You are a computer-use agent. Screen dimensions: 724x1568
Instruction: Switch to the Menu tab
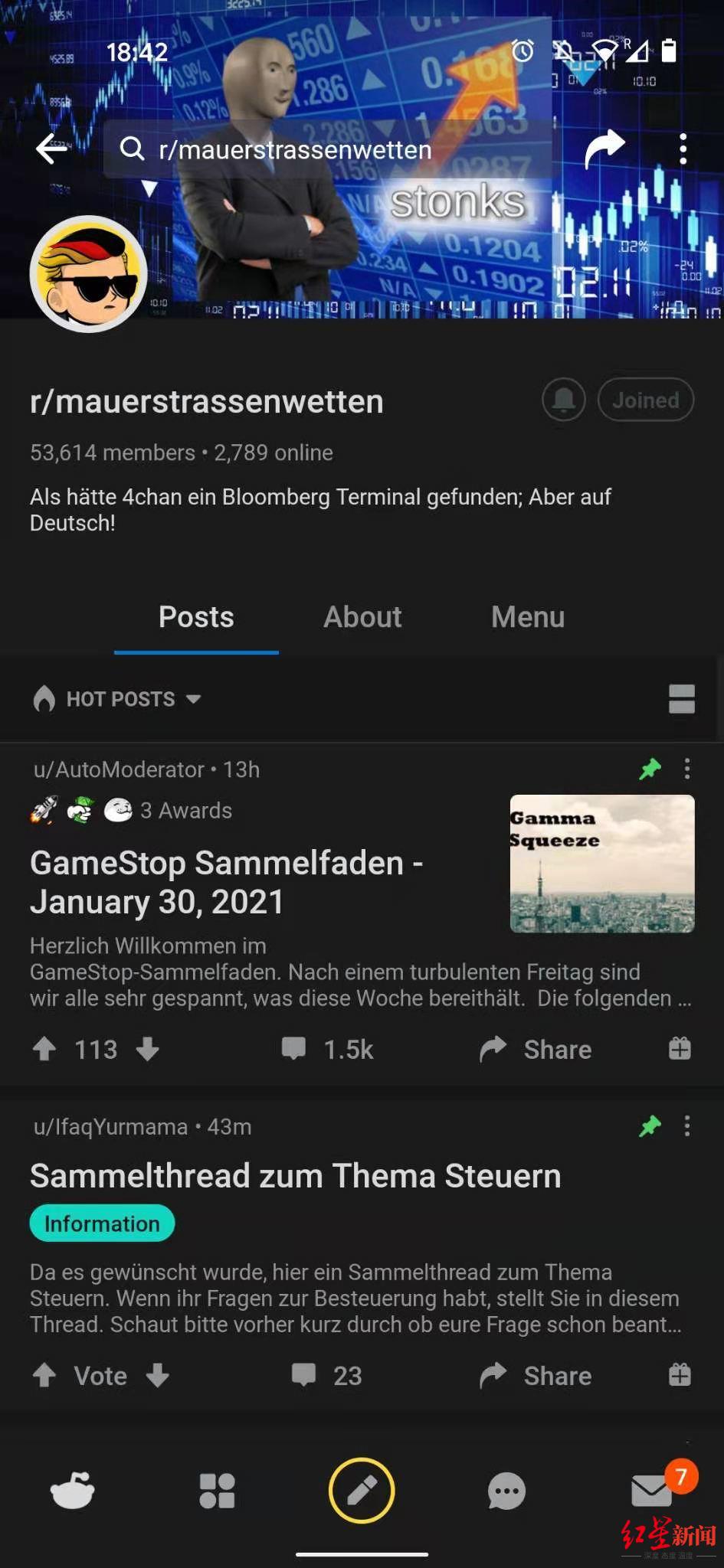[x=528, y=617]
